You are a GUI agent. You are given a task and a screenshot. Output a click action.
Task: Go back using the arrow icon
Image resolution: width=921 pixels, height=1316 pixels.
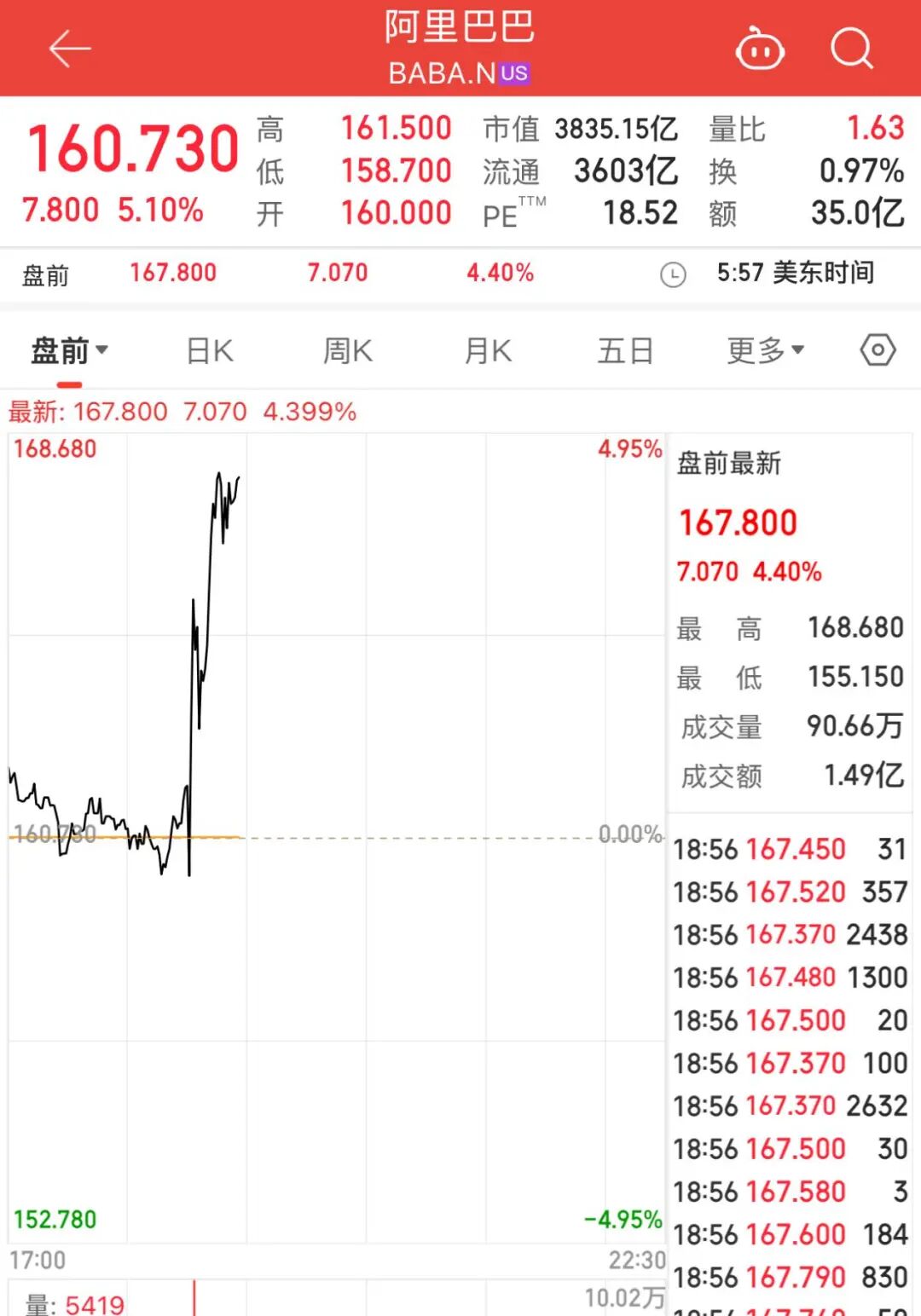(70, 49)
